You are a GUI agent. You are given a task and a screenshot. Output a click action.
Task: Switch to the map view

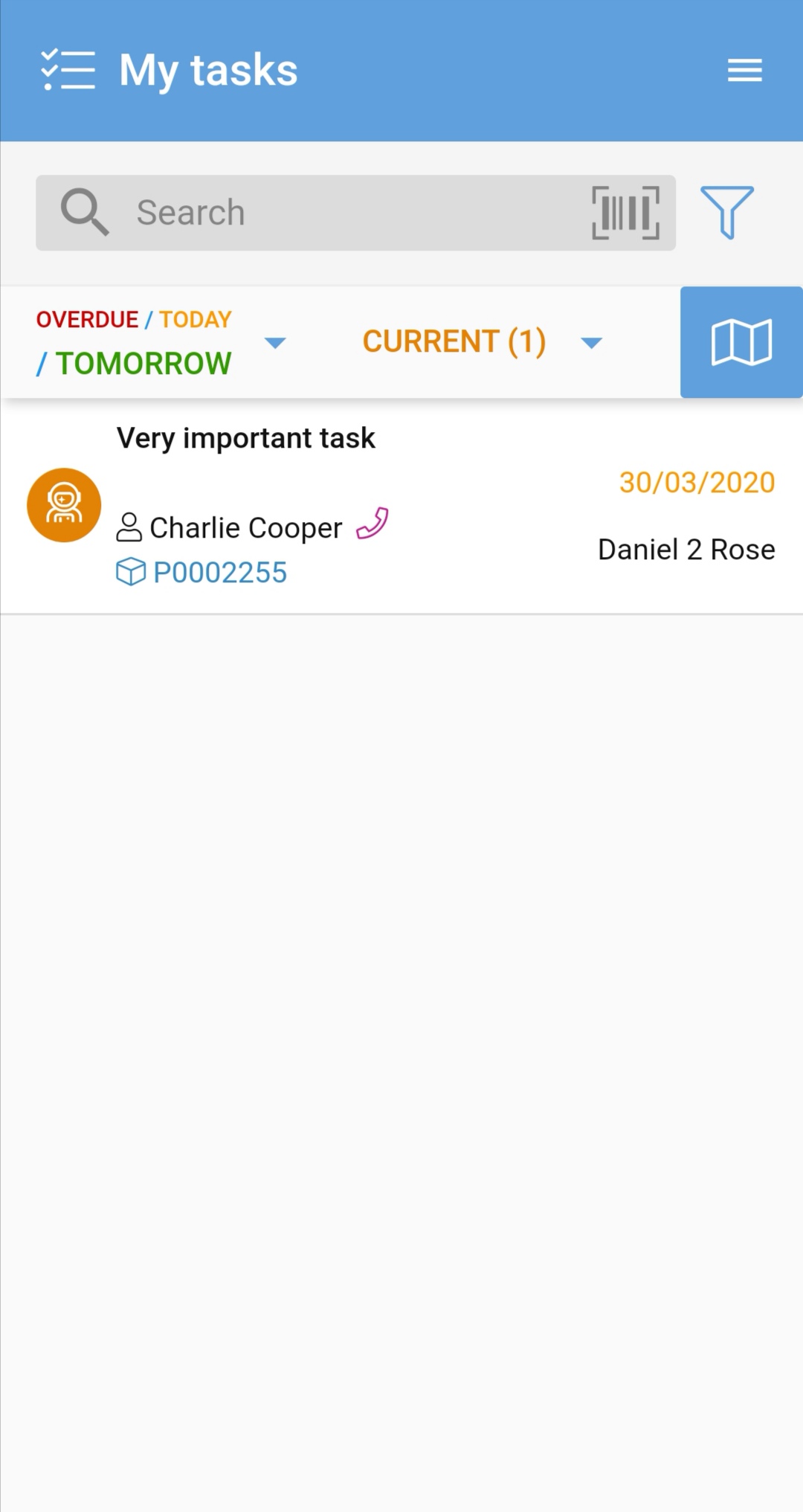[741, 342]
